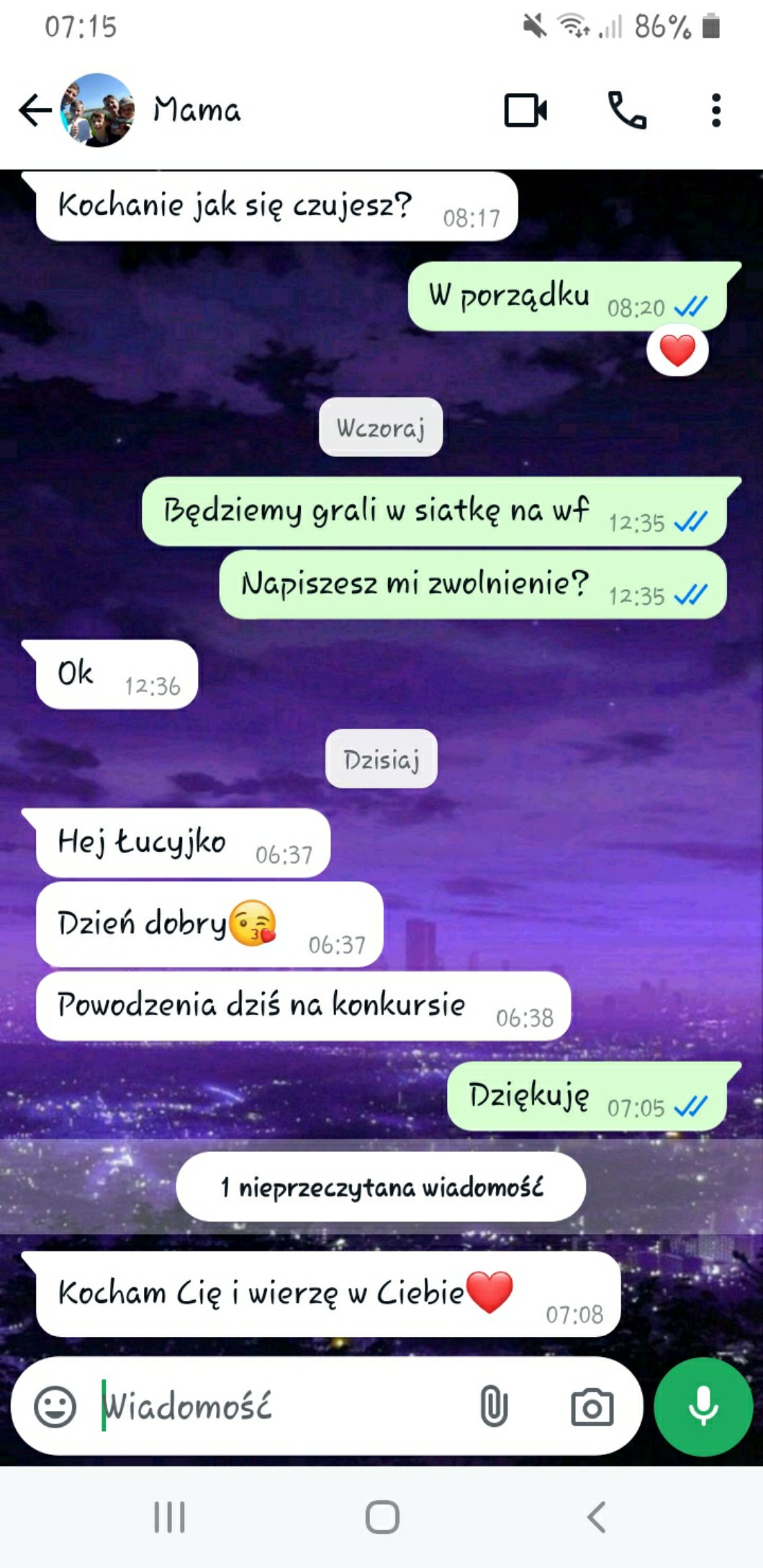Attach a file with the paperclip
Screen dimensions: 763x1568
pyautogui.click(x=494, y=1407)
